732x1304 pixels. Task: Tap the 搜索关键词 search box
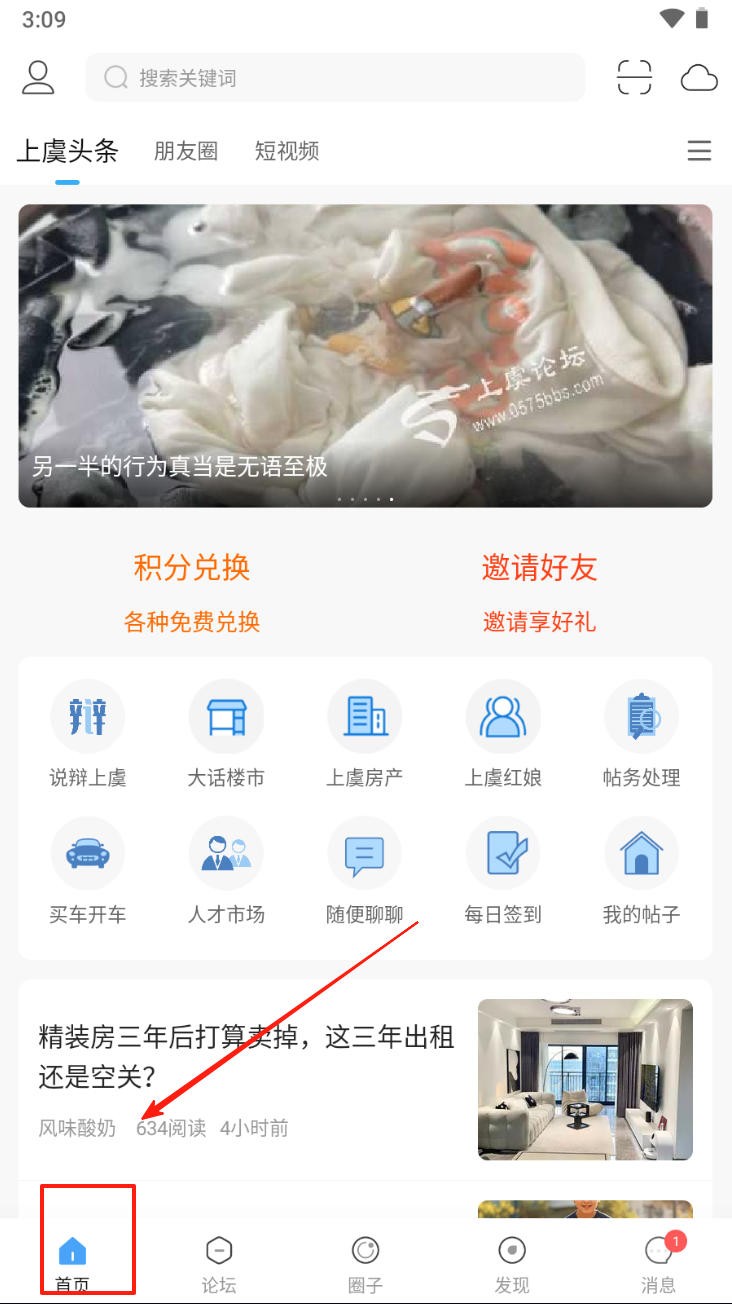335,77
